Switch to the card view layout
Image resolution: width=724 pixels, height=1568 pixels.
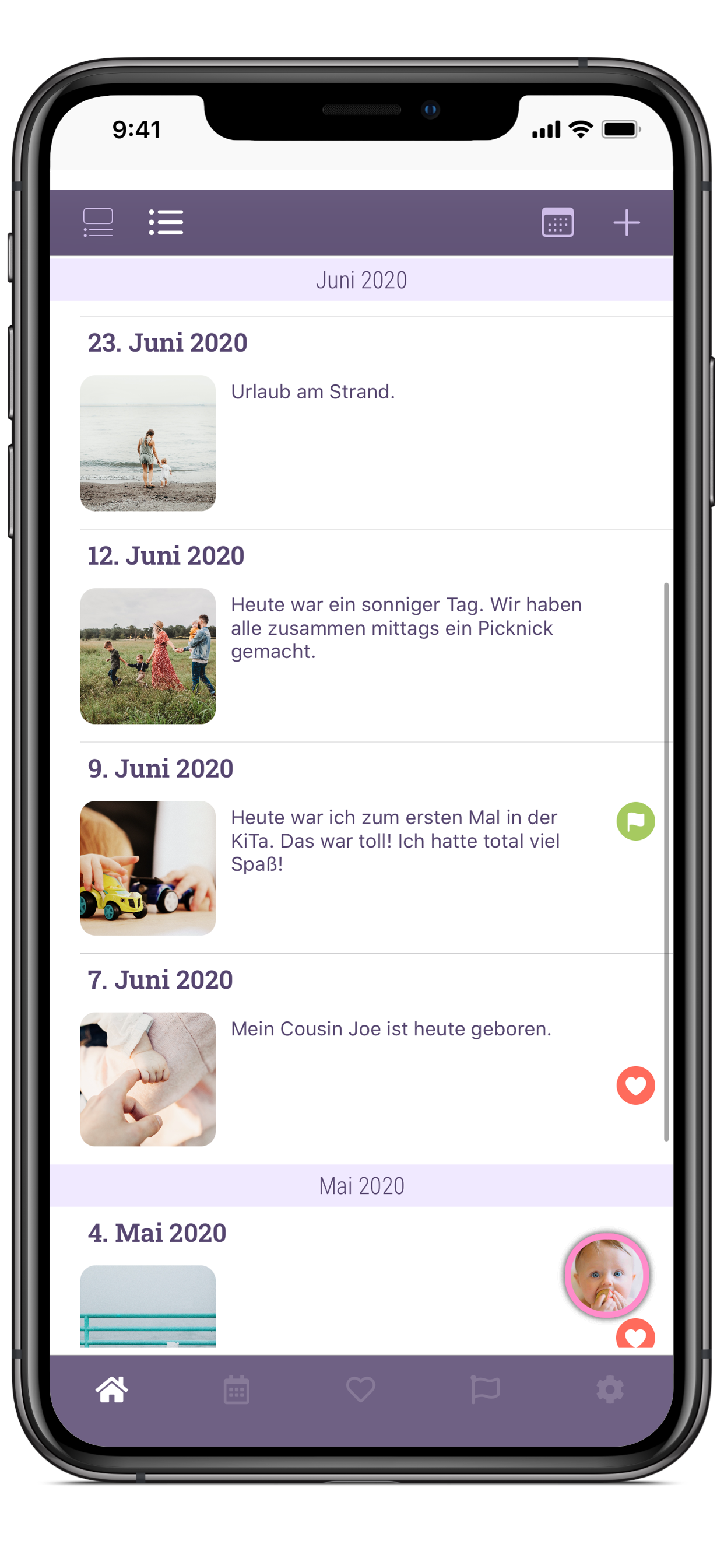98,222
